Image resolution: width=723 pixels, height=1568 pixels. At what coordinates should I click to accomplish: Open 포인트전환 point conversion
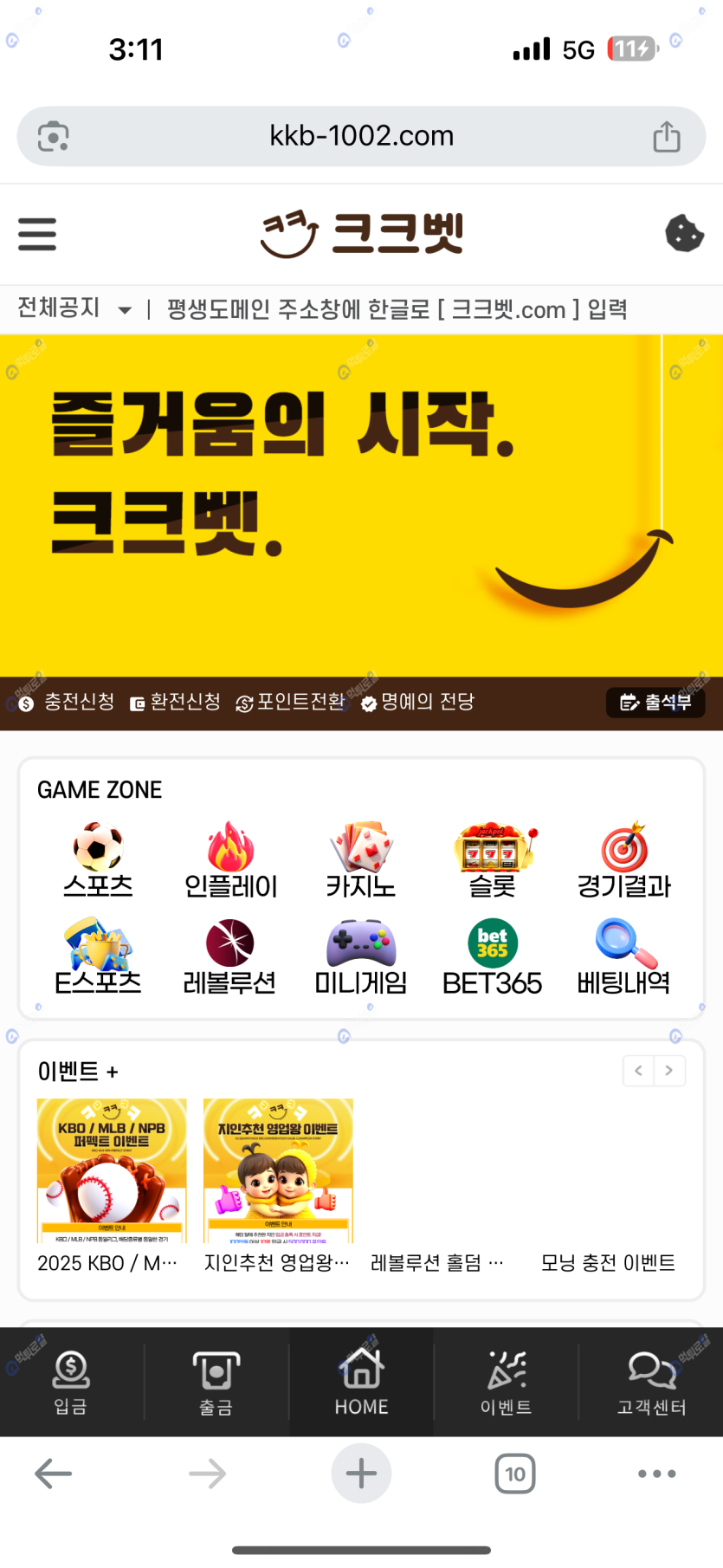click(291, 702)
